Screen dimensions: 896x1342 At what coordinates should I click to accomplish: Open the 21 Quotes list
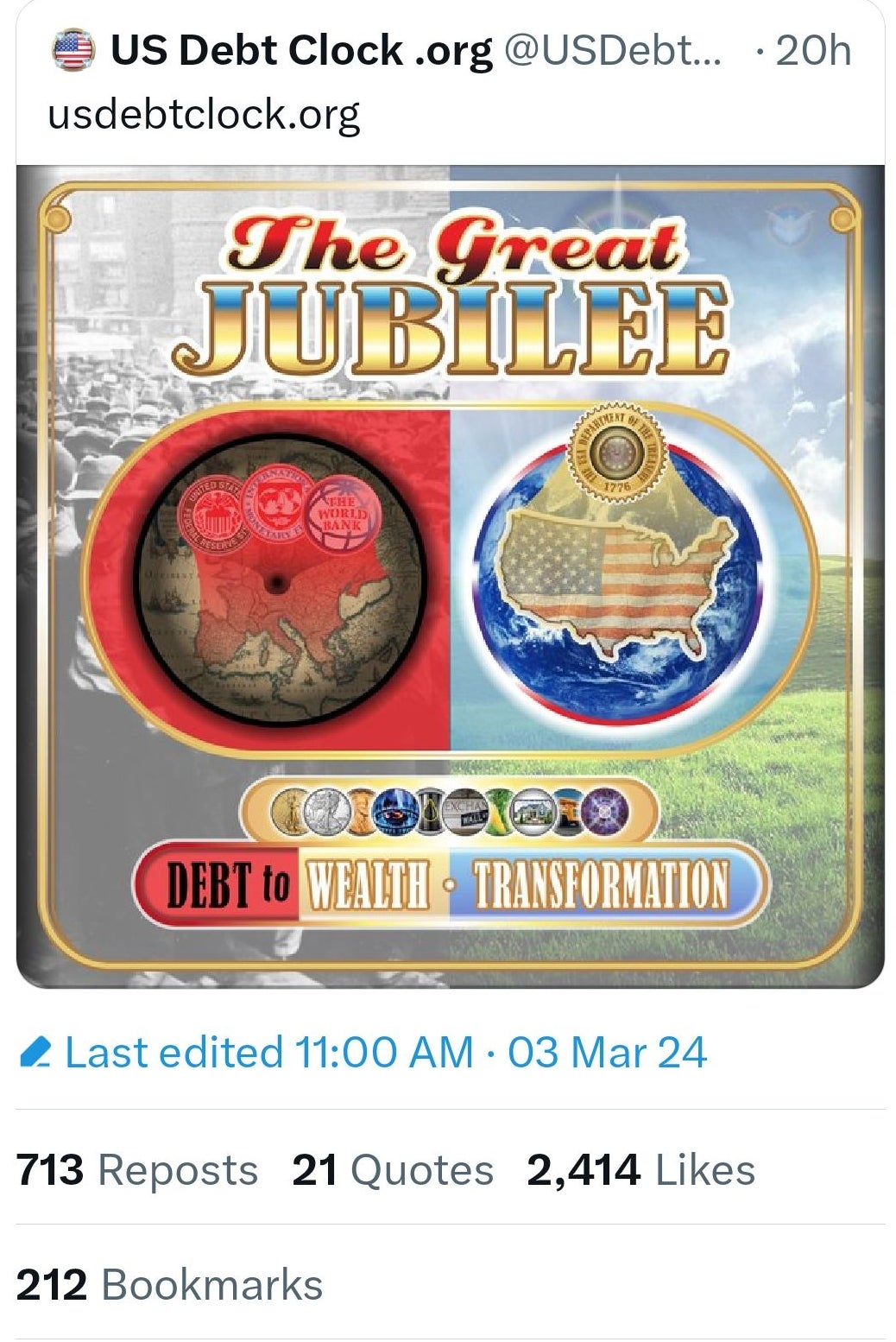point(392,1171)
